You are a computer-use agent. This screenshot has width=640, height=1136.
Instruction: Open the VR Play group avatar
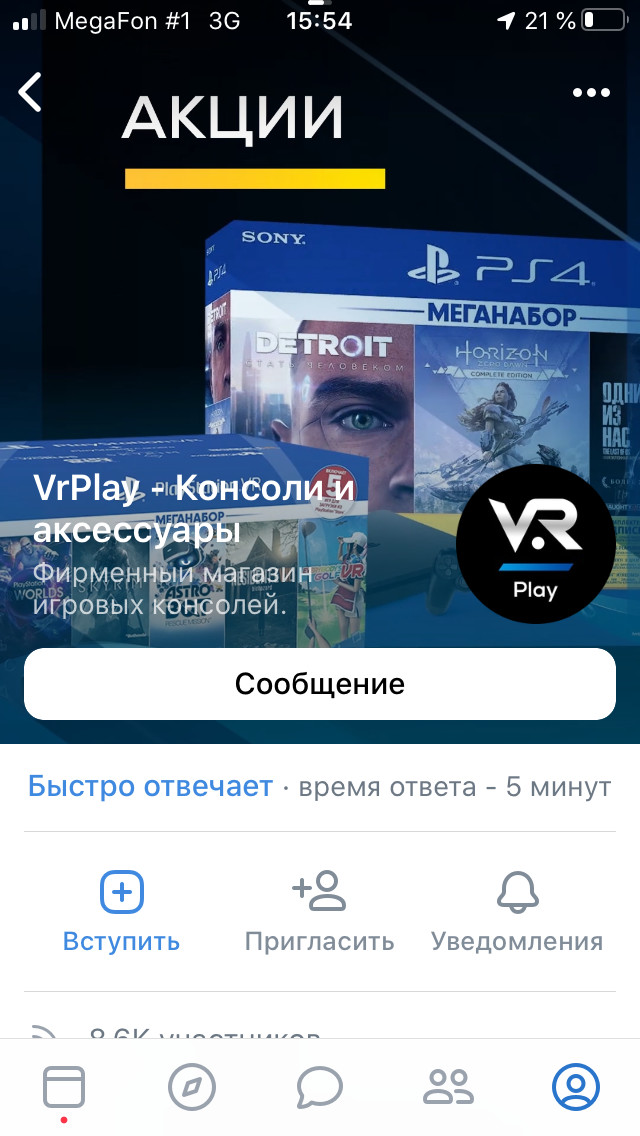535,544
